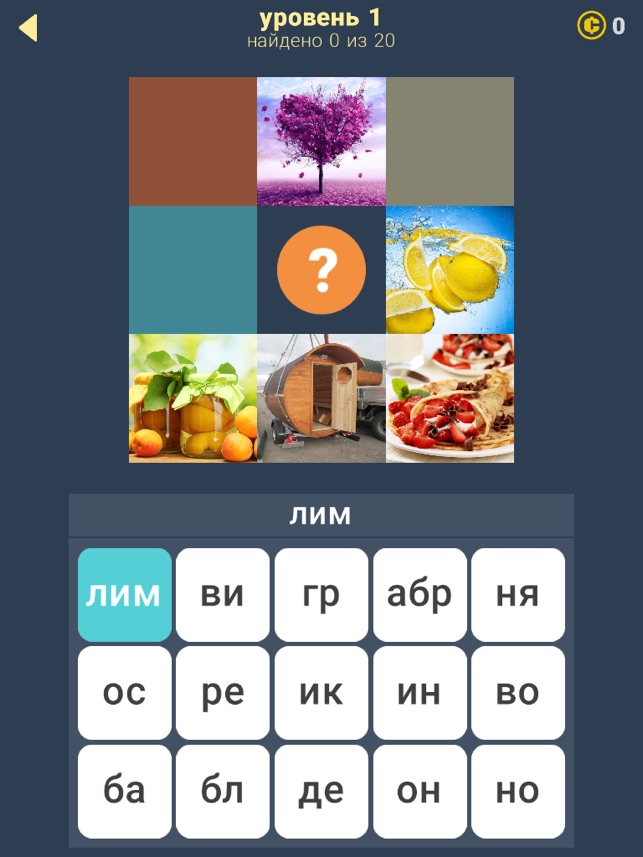
Task: Choose the 'бл' syllable tile
Action: 222,791
